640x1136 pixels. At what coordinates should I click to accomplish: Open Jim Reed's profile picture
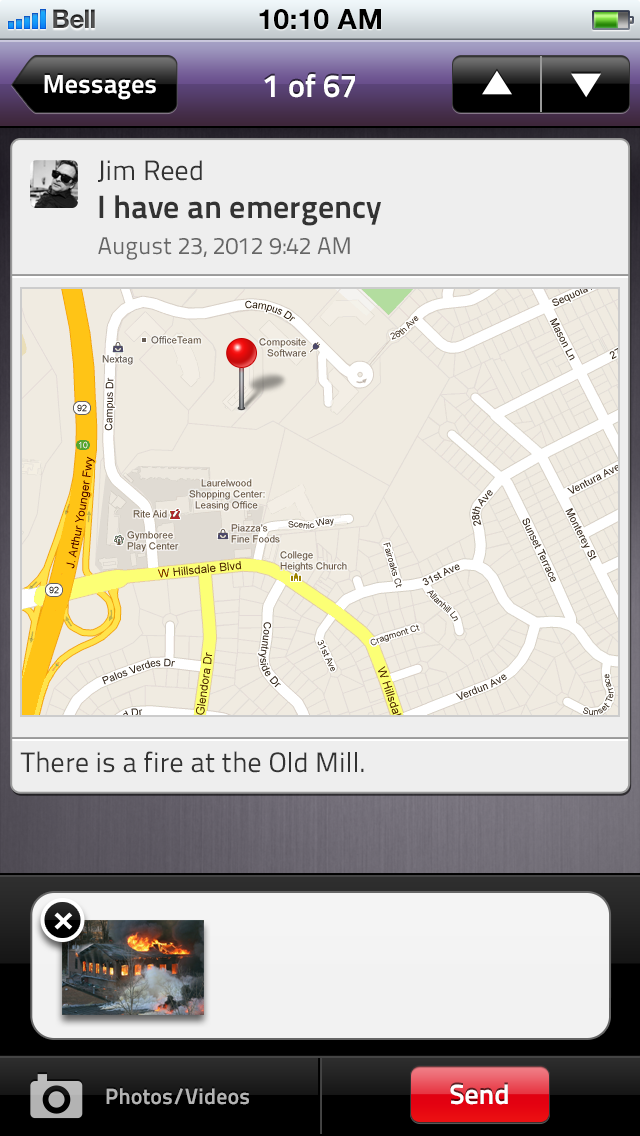pos(54,184)
